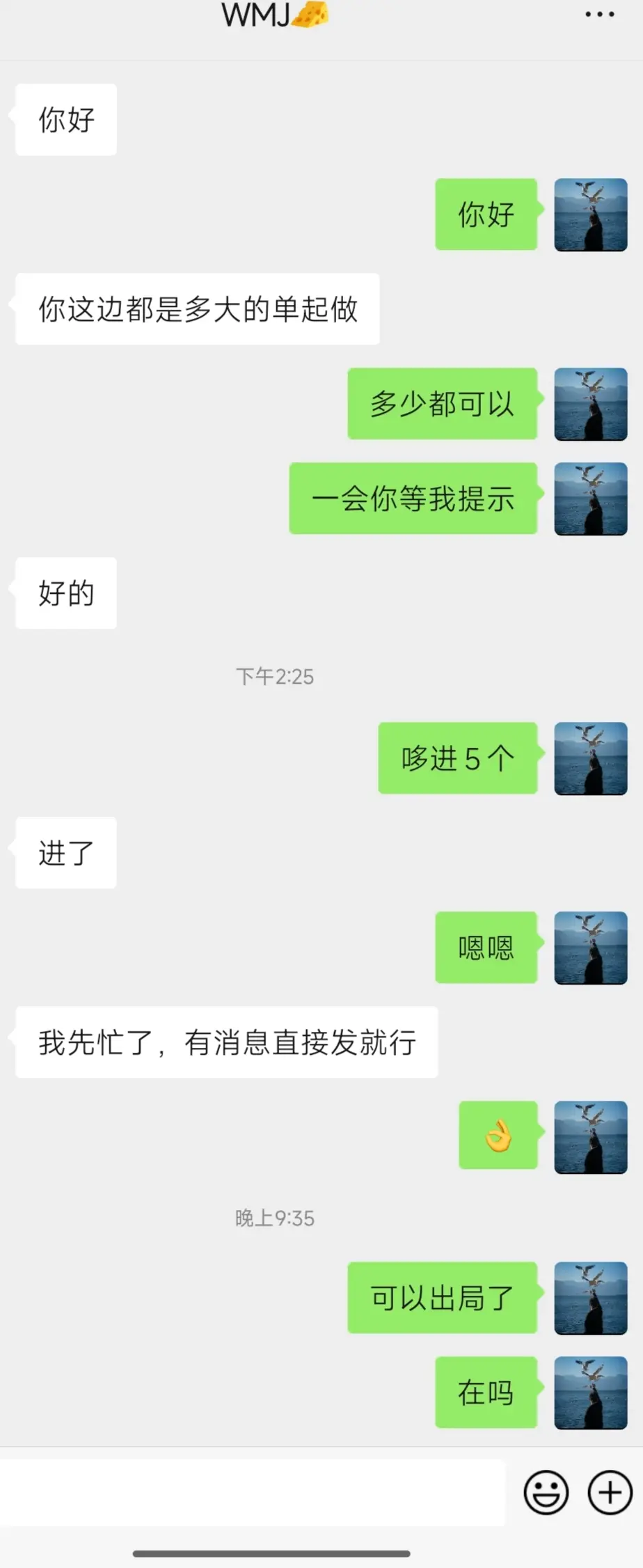
Task: Tap the 下午2:25 timestamp
Action: (274, 676)
